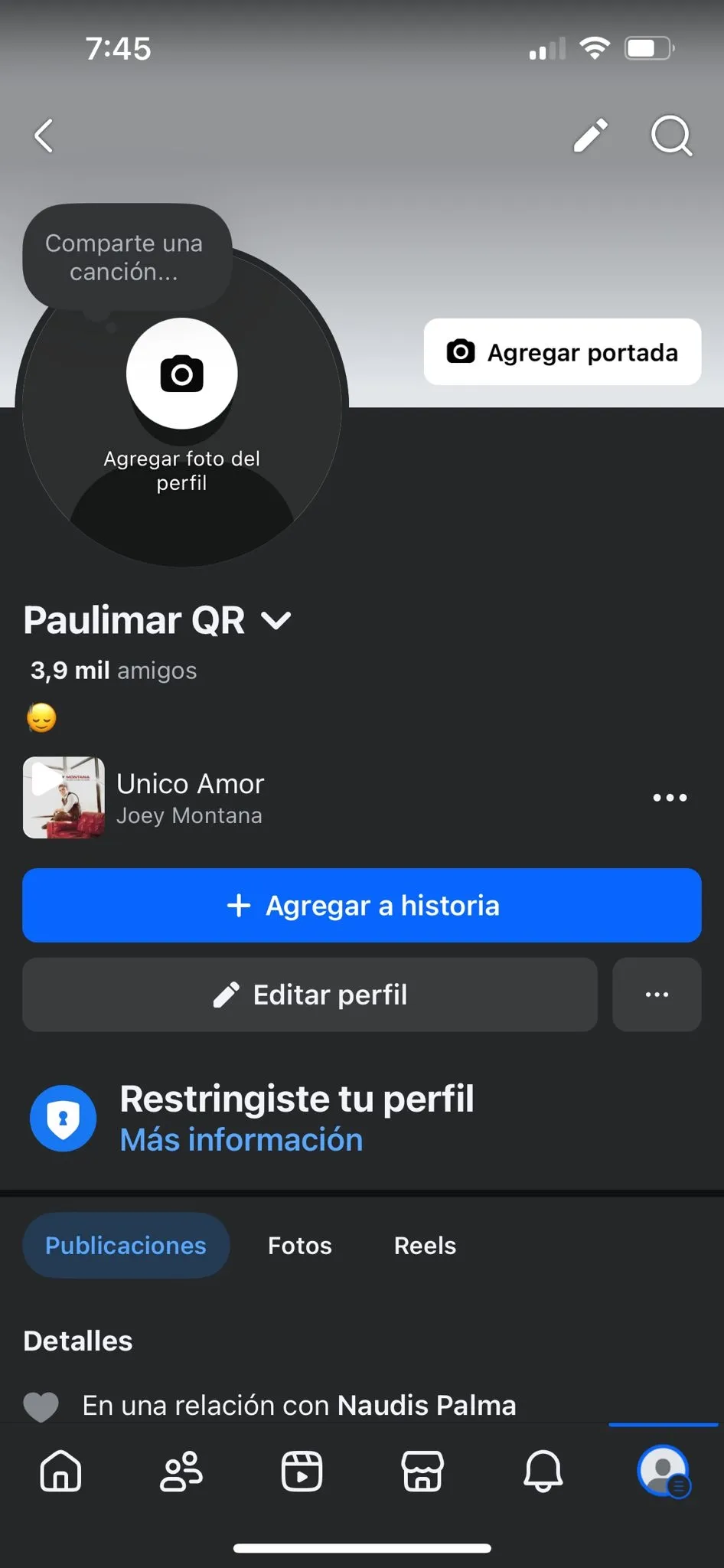Add a profile photo via camera circle
Viewport: 724px width, 1568px height.
click(181, 374)
